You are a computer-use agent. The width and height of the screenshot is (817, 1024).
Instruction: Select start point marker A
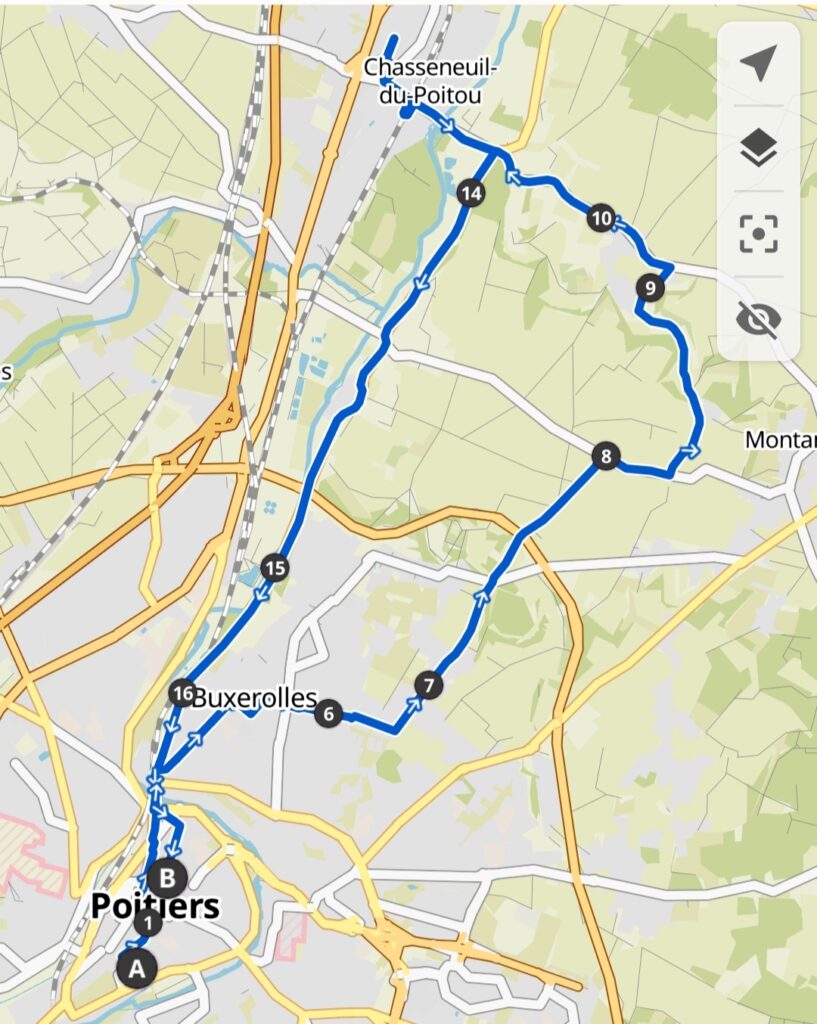click(x=137, y=967)
